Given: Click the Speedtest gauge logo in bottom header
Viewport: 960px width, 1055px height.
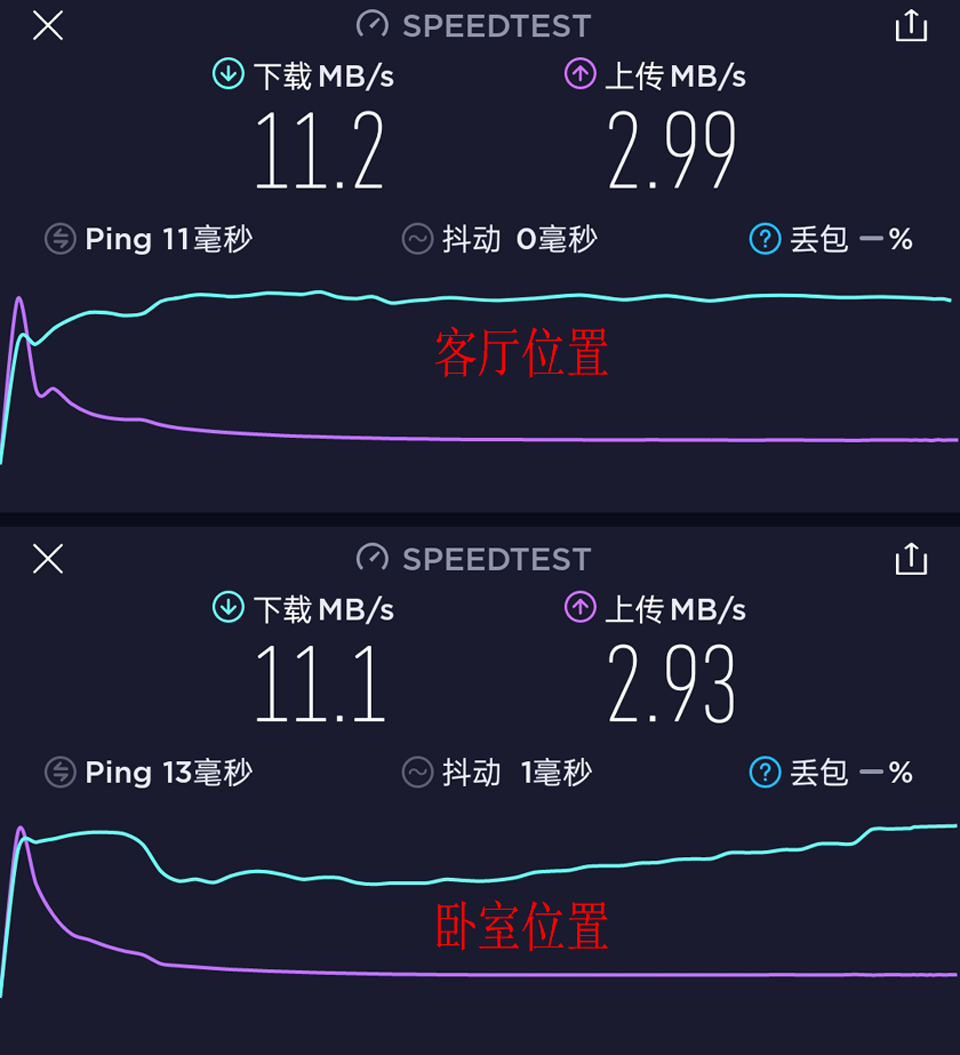Looking at the screenshot, I should (x=374, y=558).
